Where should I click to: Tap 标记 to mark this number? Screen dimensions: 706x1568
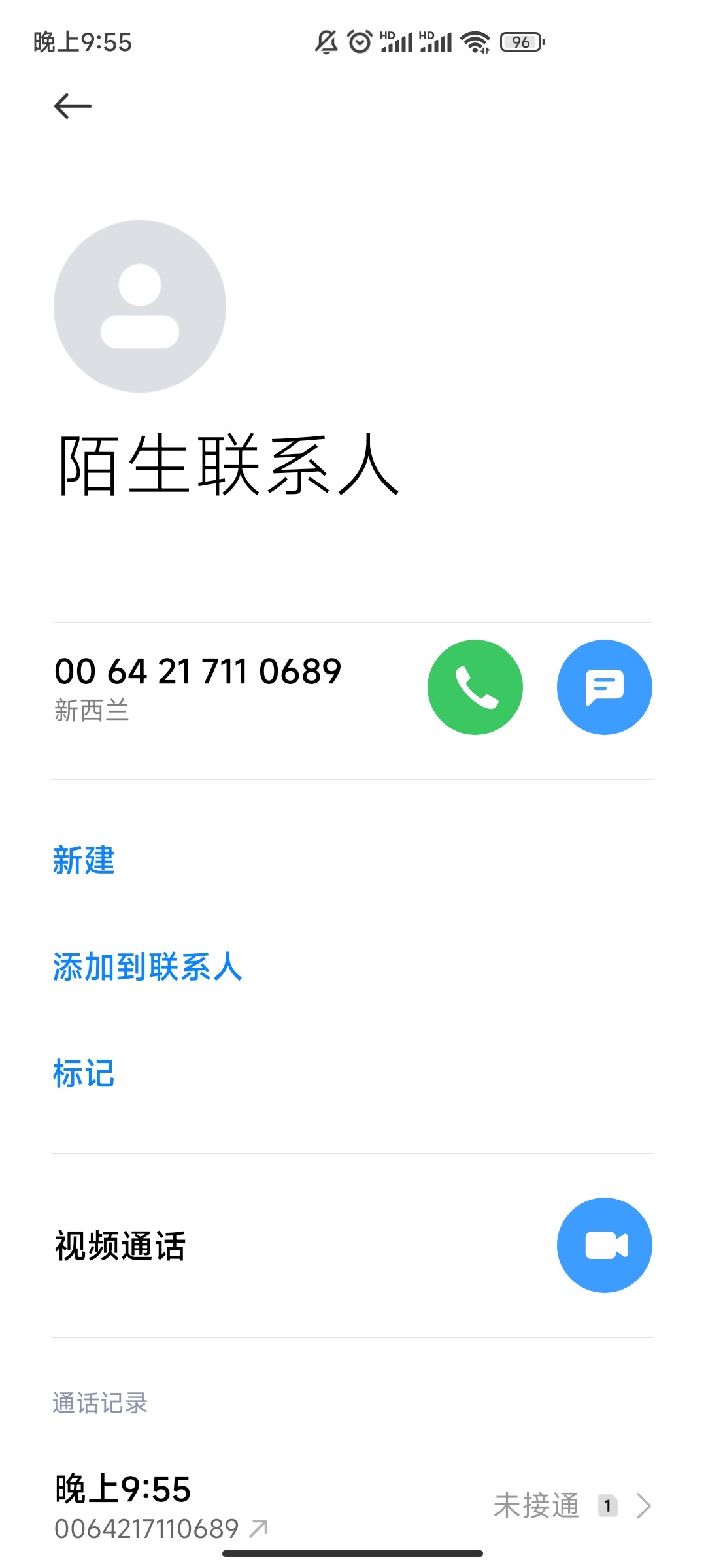pyautogui.click(x=84, y=1073)
